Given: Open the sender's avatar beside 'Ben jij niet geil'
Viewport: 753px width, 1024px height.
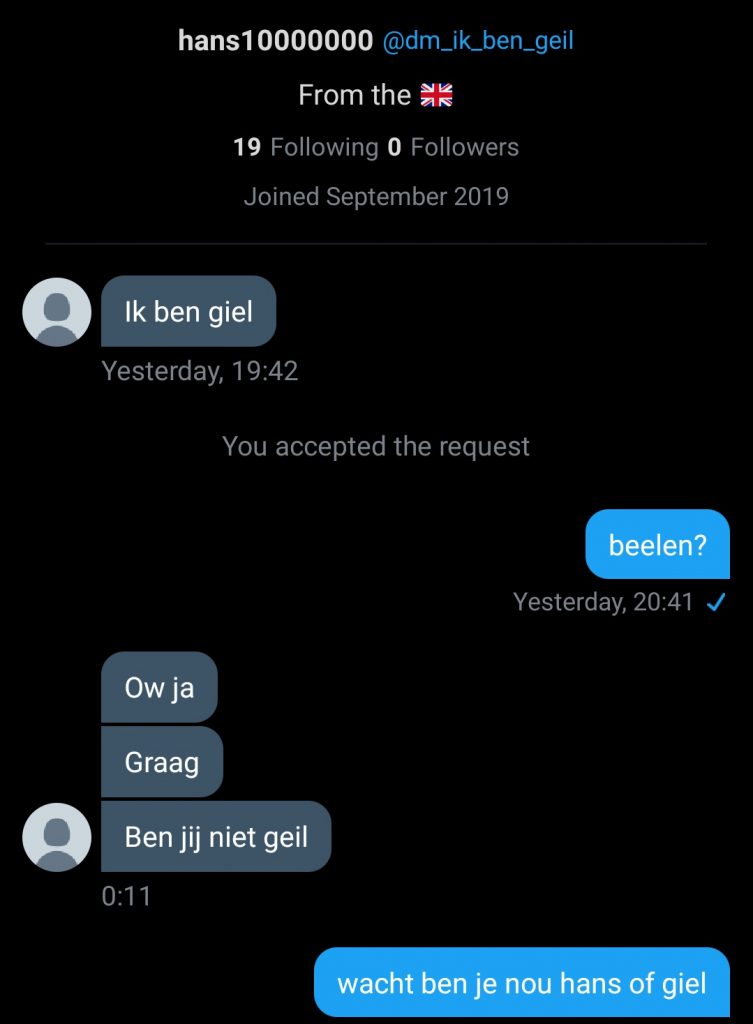Looking at the screenshot, I should 57,837.
